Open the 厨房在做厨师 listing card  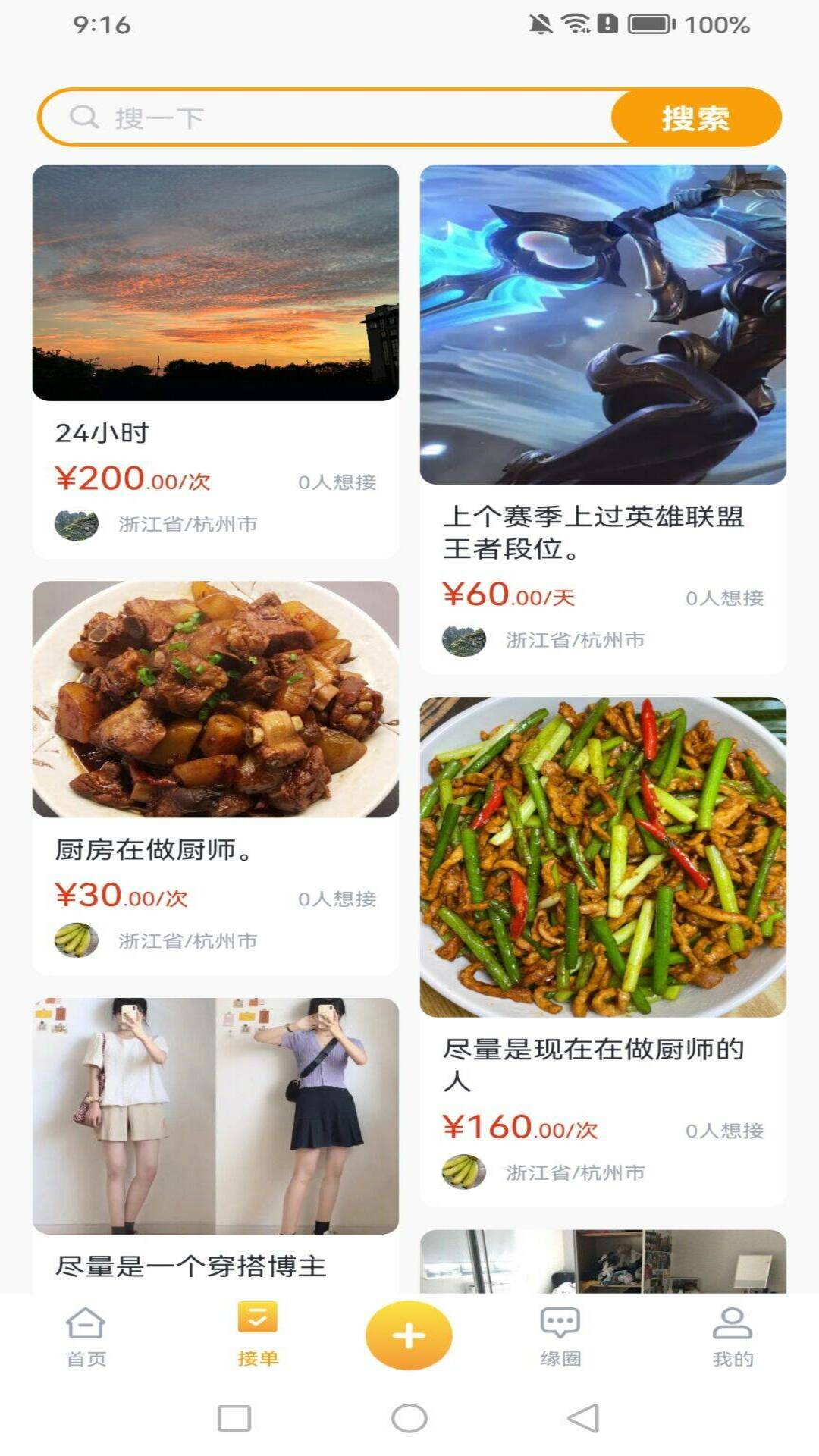[215, 777]
